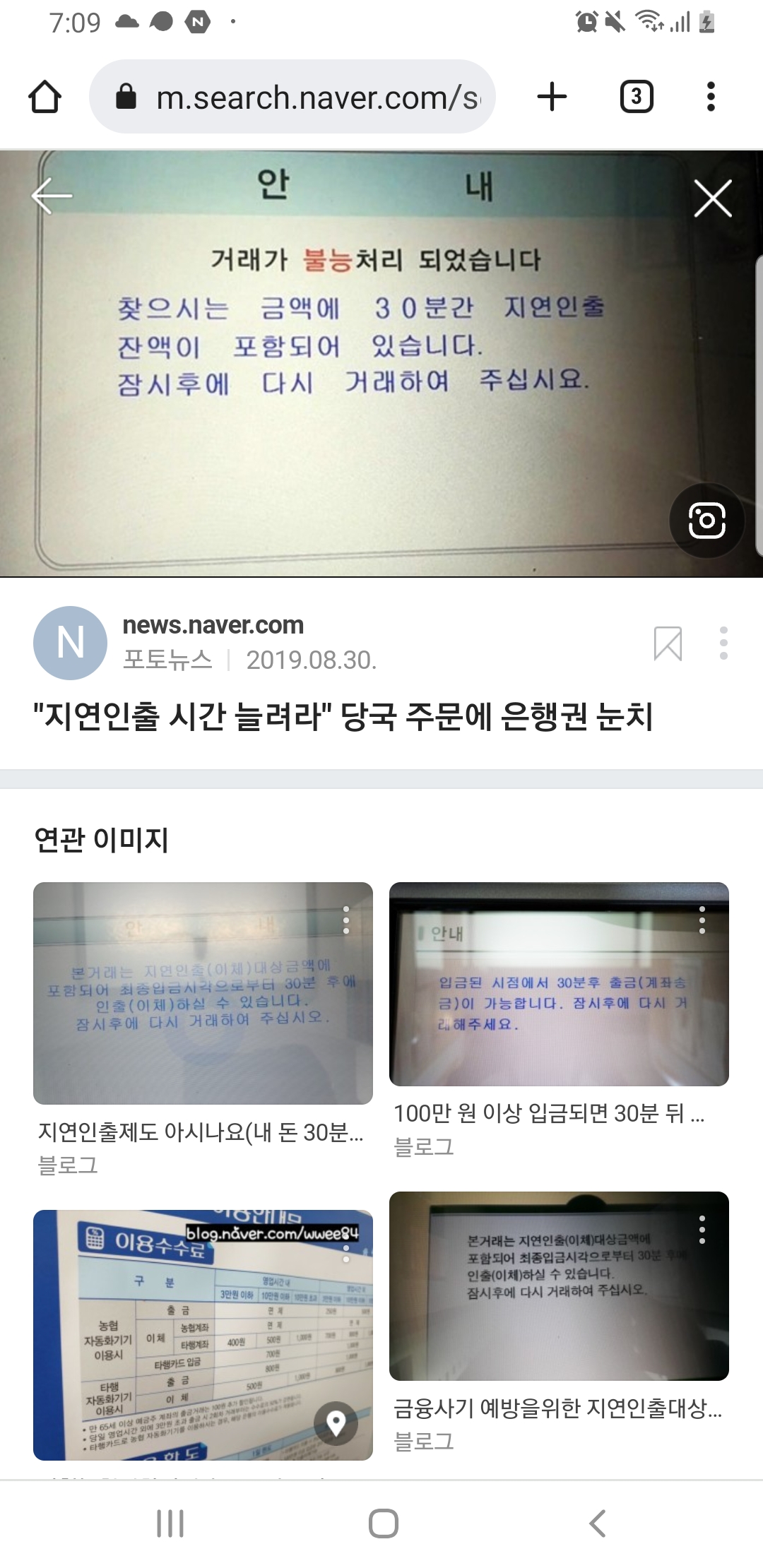The image size is (763, 1568).
Task: Close the image viewer
Action: (712, 198)
